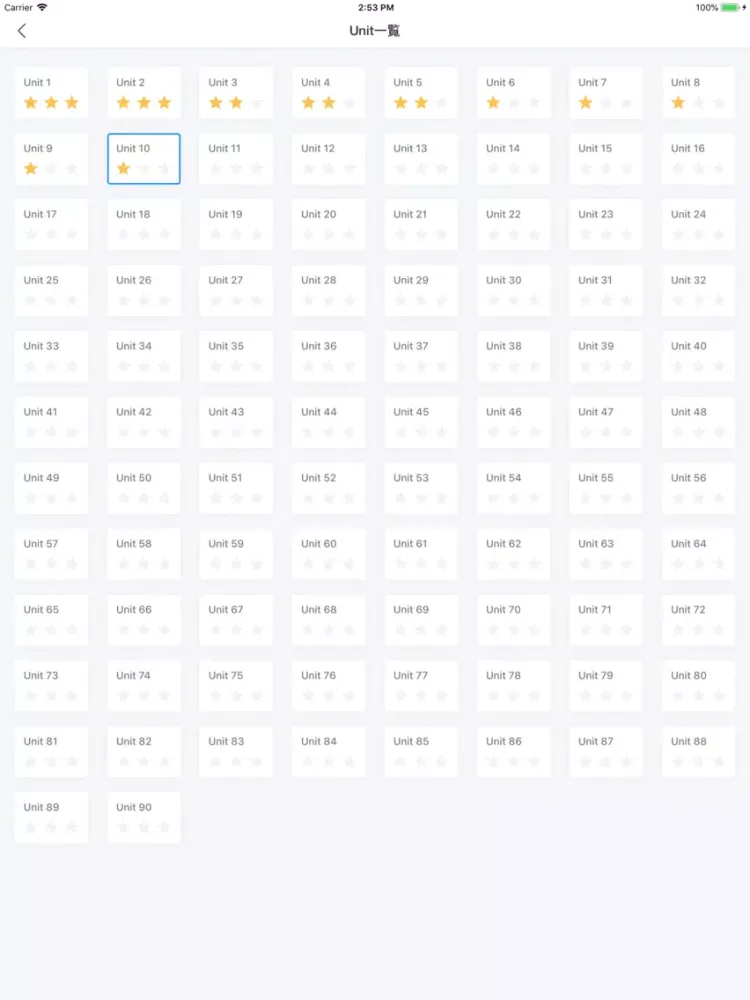This screenshot has height=1000, width=750.
Task: Open the last card, Unit 90
Action: (144, 818)
